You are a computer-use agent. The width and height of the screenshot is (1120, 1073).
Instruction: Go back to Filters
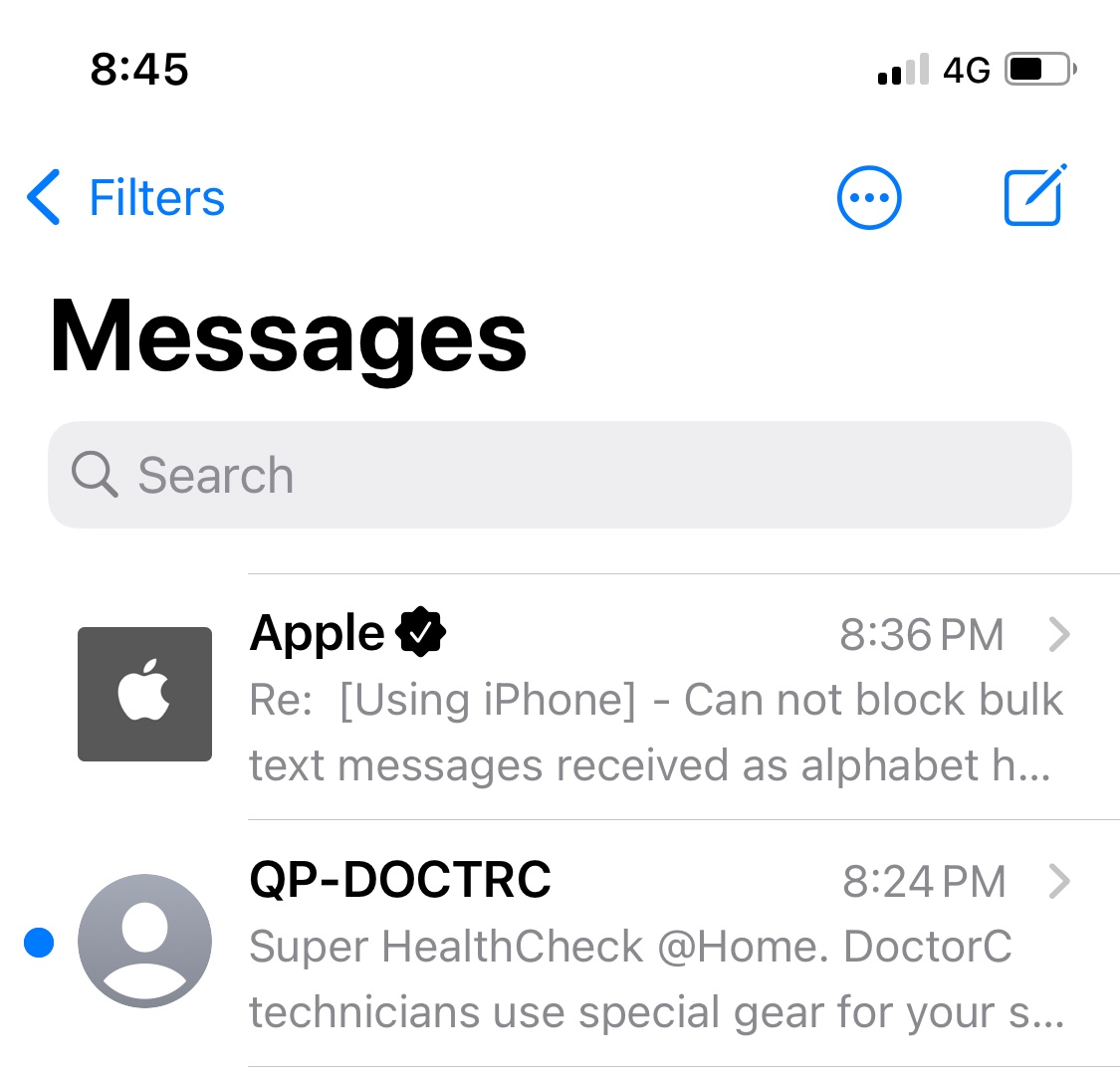tap(126, 197)
